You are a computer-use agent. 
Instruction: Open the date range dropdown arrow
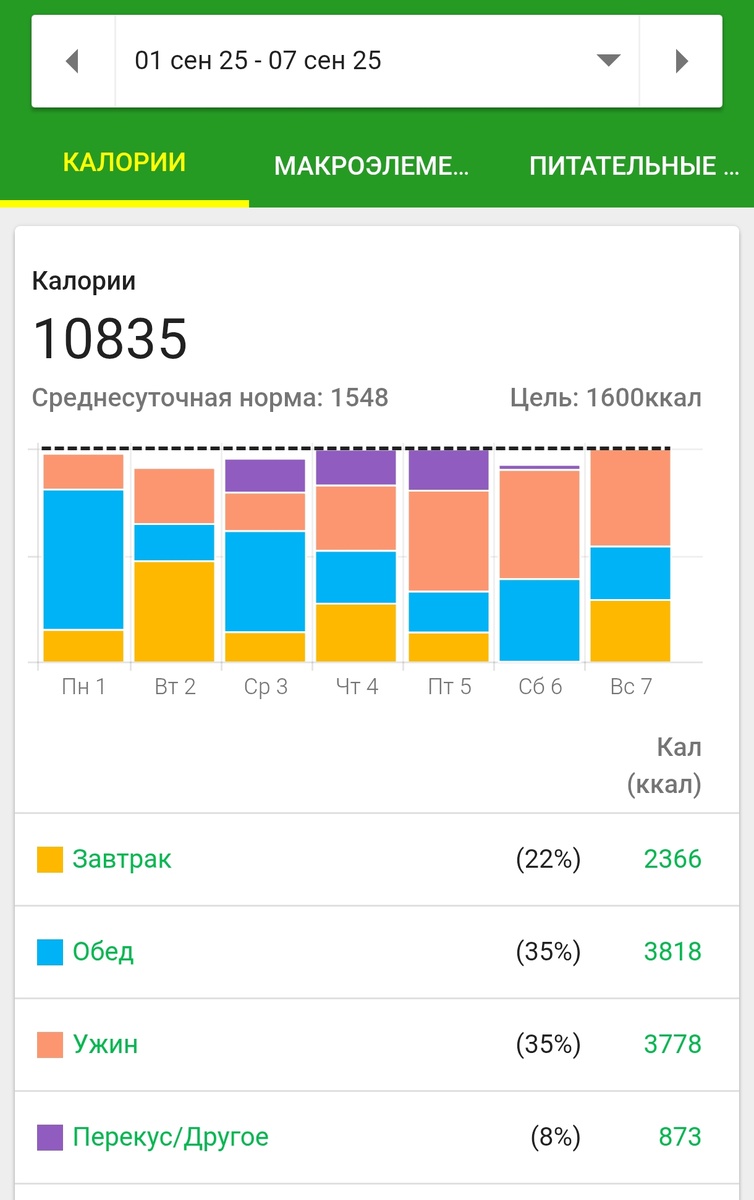tap(609, 60)
